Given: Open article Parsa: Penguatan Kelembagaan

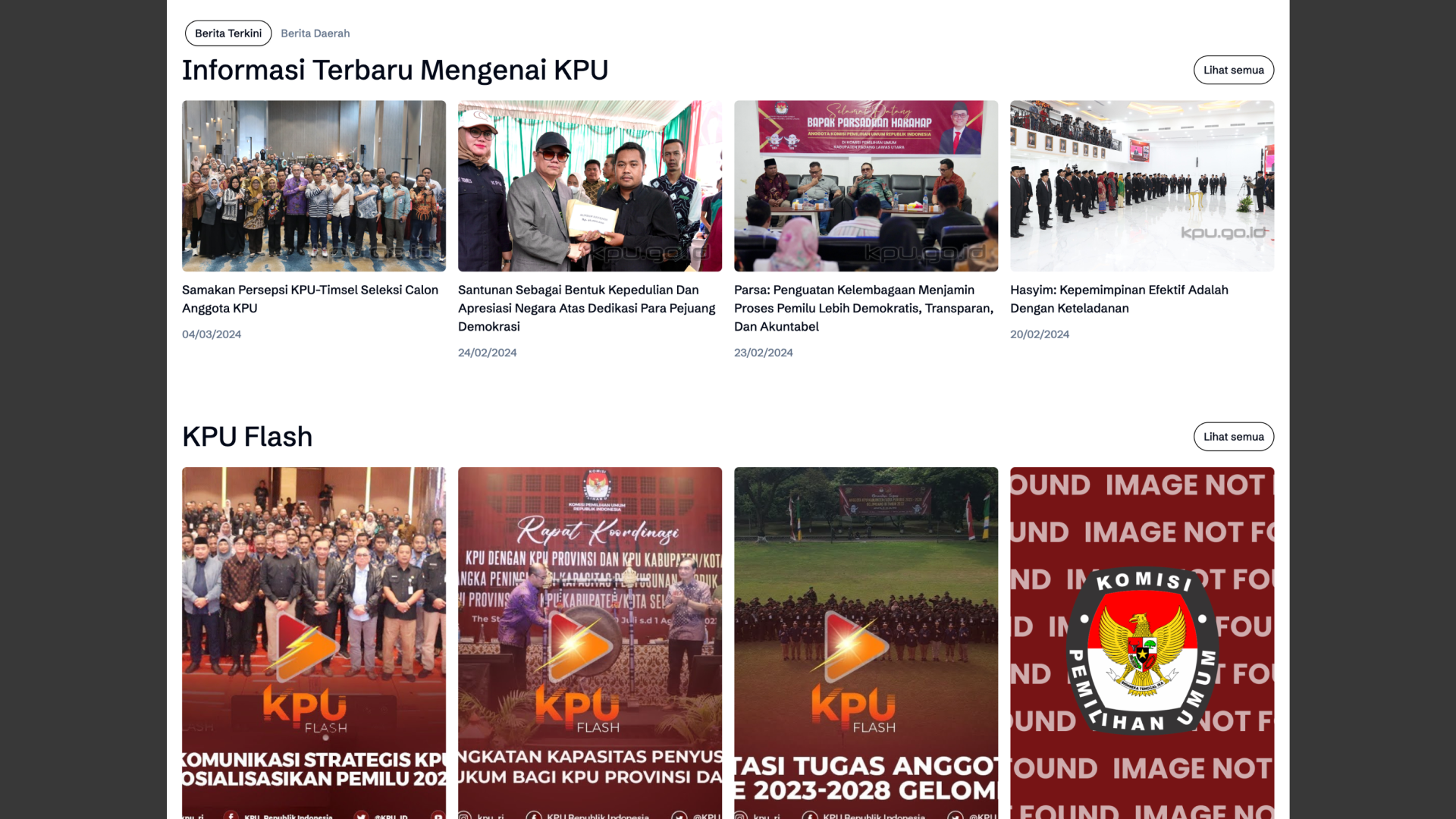Looking at the screenshot, I should (863, 308).
